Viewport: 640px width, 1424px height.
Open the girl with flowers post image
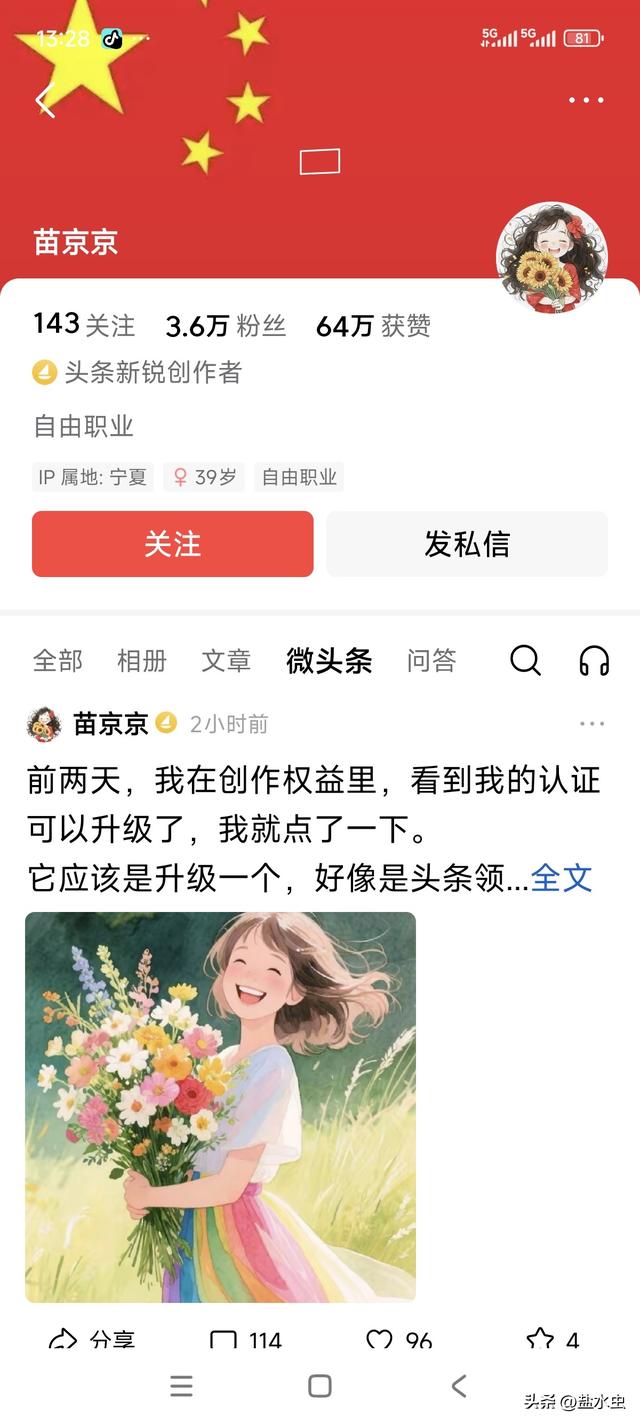click(220, 1106)
